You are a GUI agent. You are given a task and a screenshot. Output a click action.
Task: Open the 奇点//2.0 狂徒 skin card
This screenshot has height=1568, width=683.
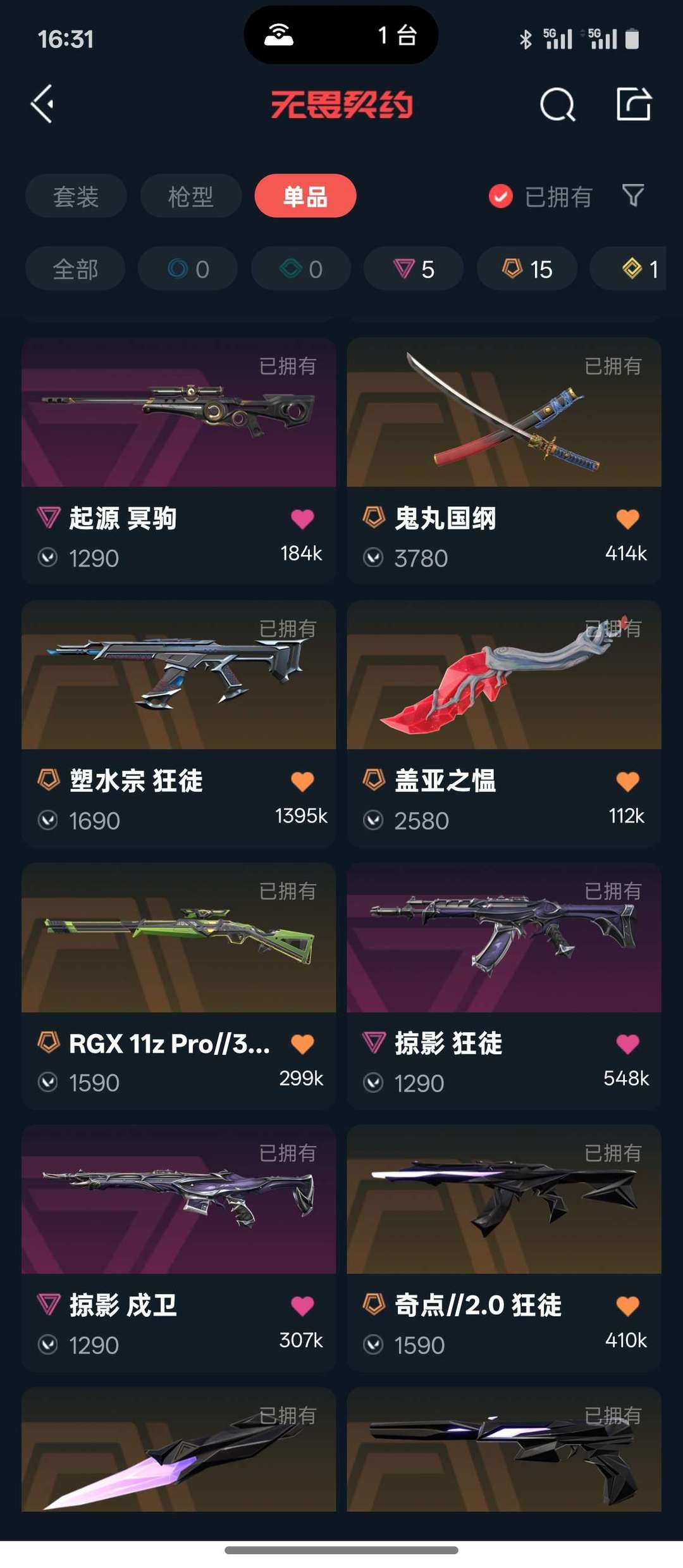click(x=504, y=1248)
